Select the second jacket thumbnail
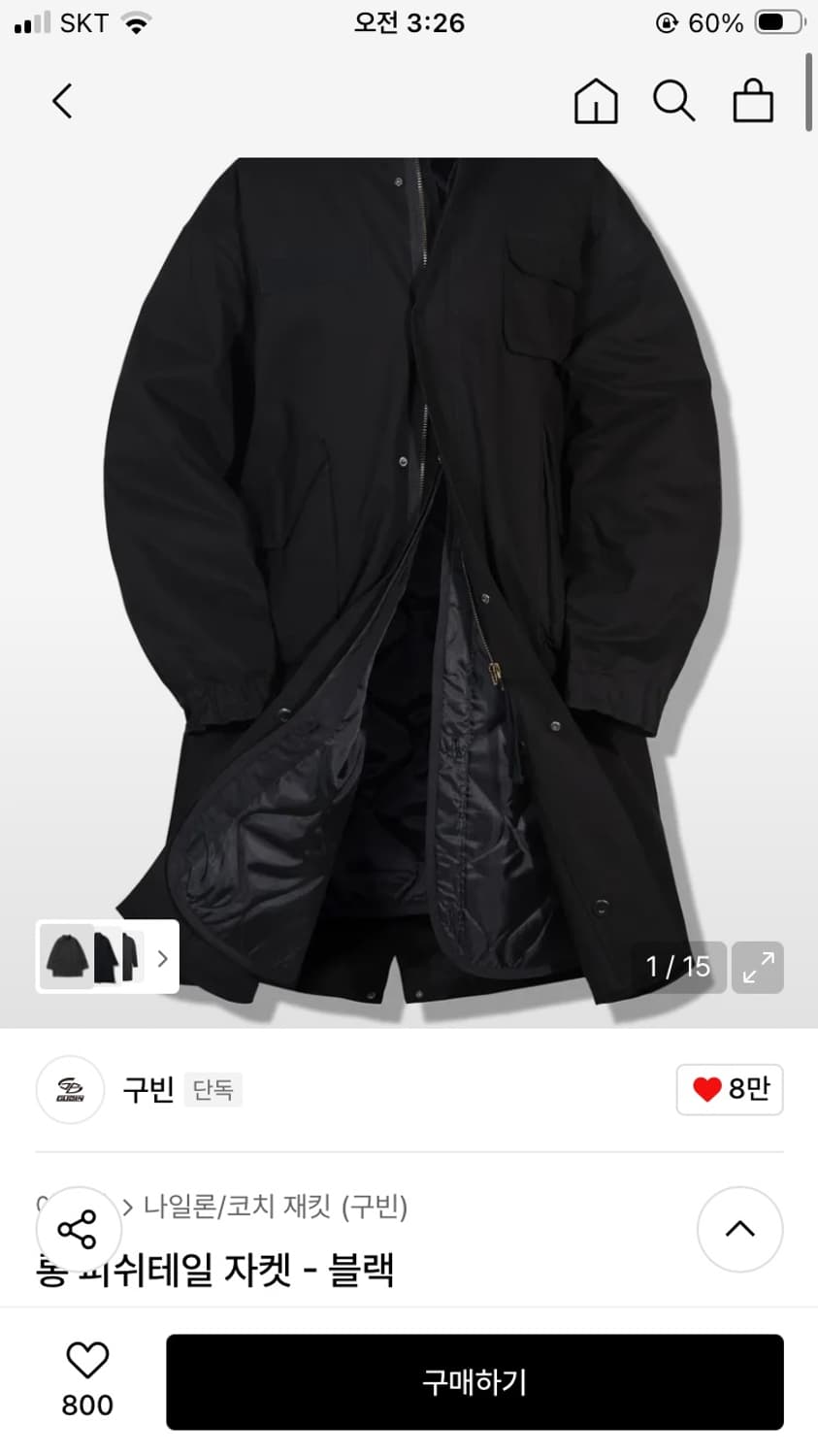The image size is (818, 1456). click(x=108, y=958)
